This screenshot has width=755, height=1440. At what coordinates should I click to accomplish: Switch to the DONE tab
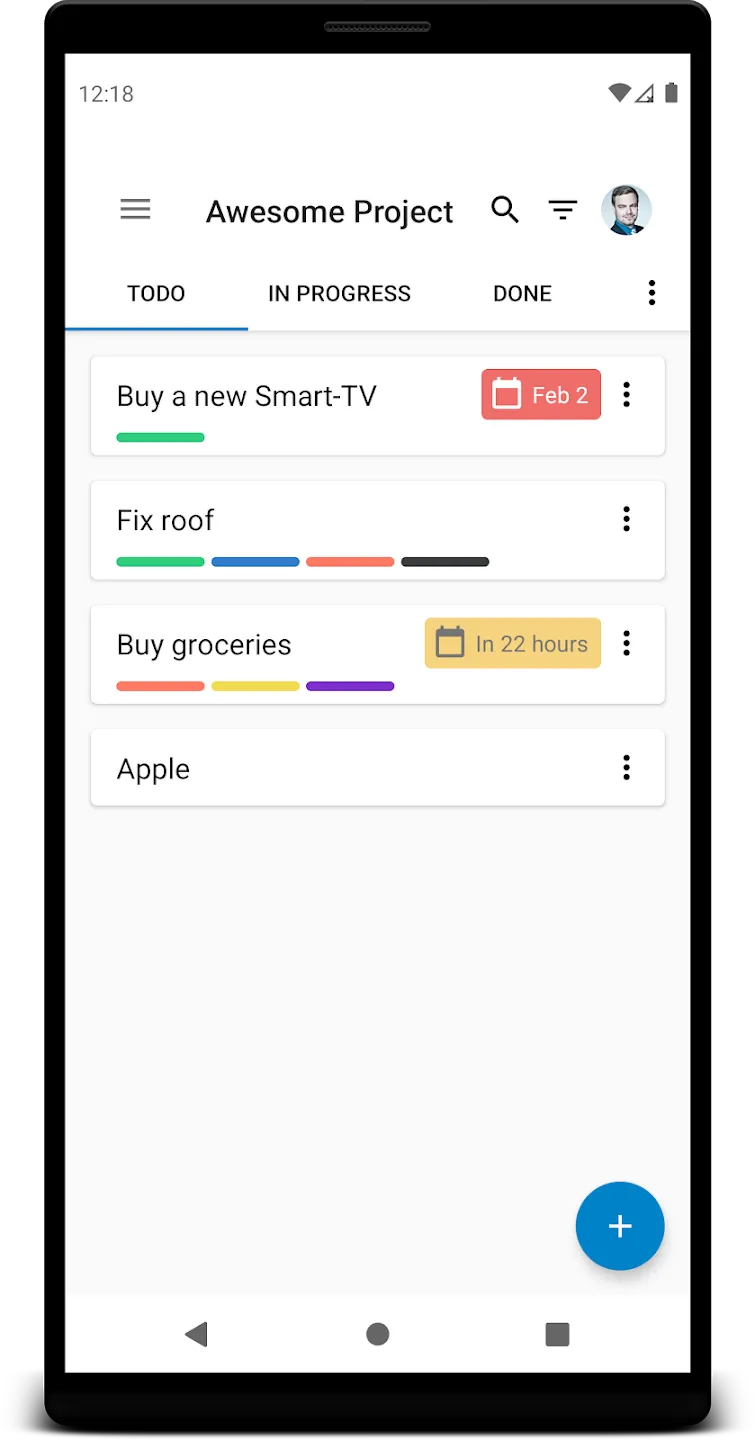[522, 294]
